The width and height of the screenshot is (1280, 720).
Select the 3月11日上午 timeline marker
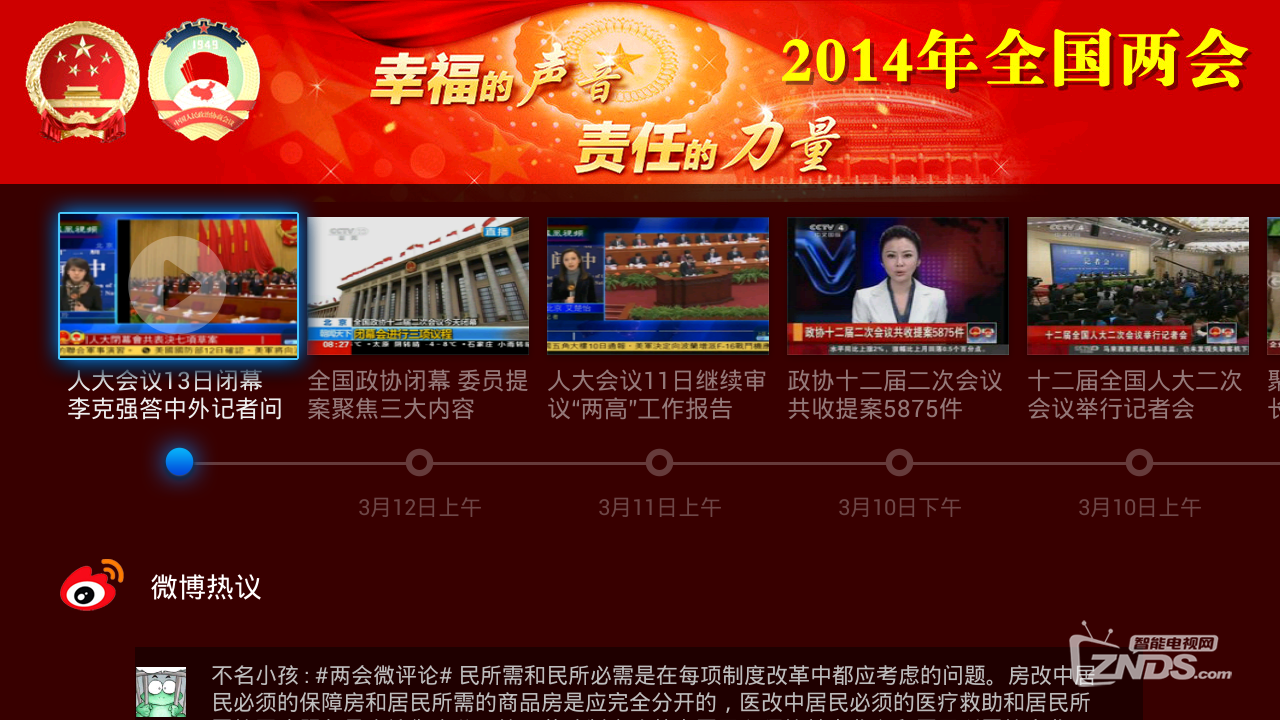tap(659, 462)
